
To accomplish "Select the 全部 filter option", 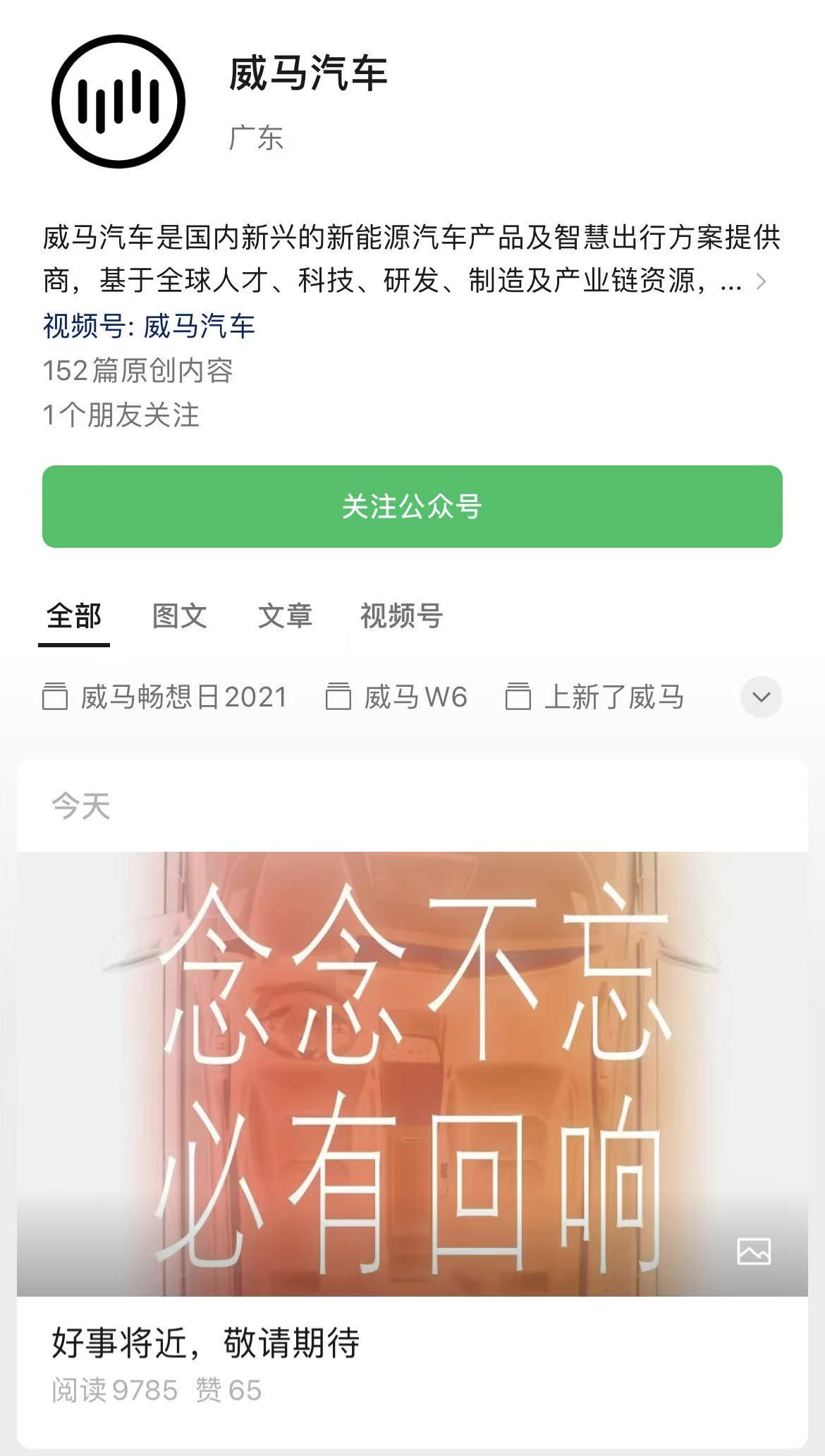I will pos(73,616).
